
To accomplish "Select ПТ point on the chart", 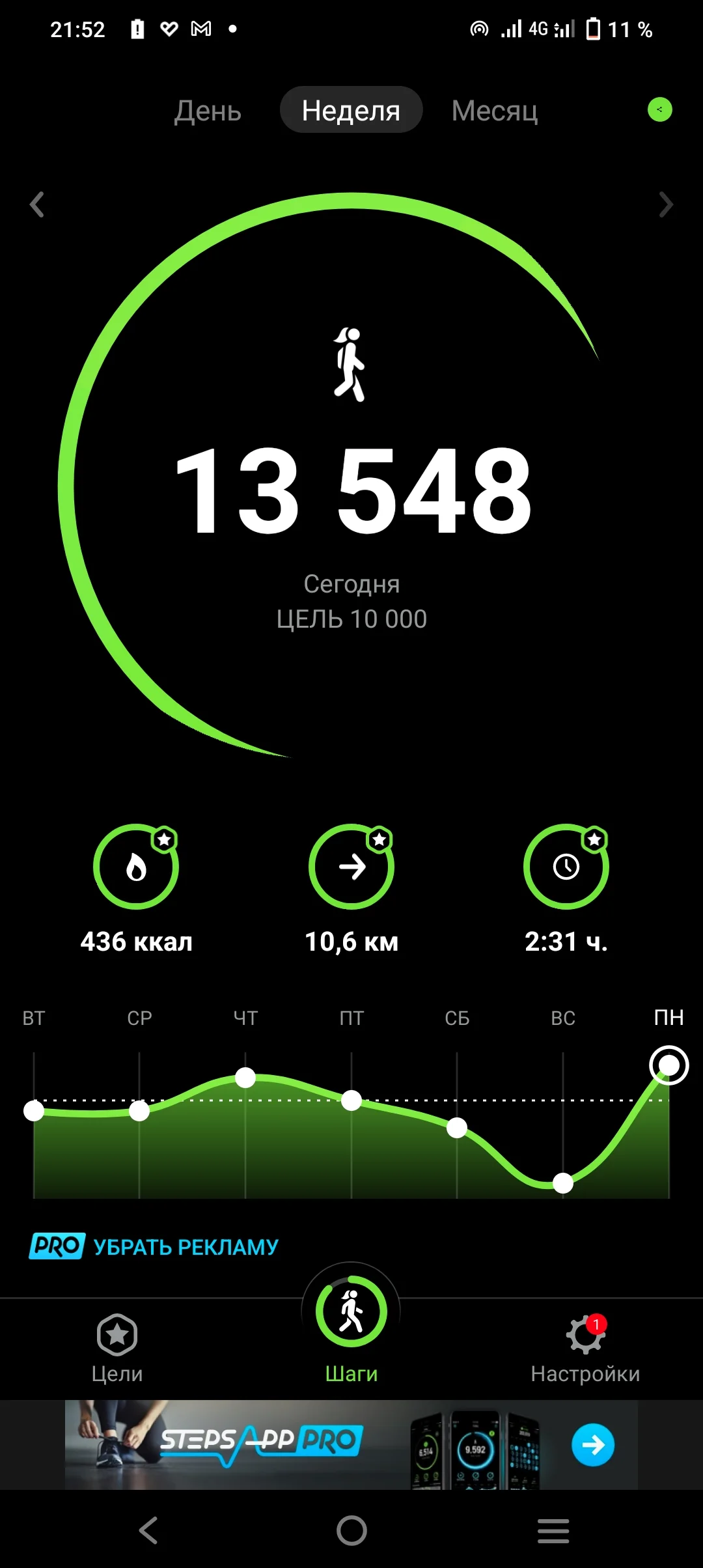I will click(x=351, y=1100).
